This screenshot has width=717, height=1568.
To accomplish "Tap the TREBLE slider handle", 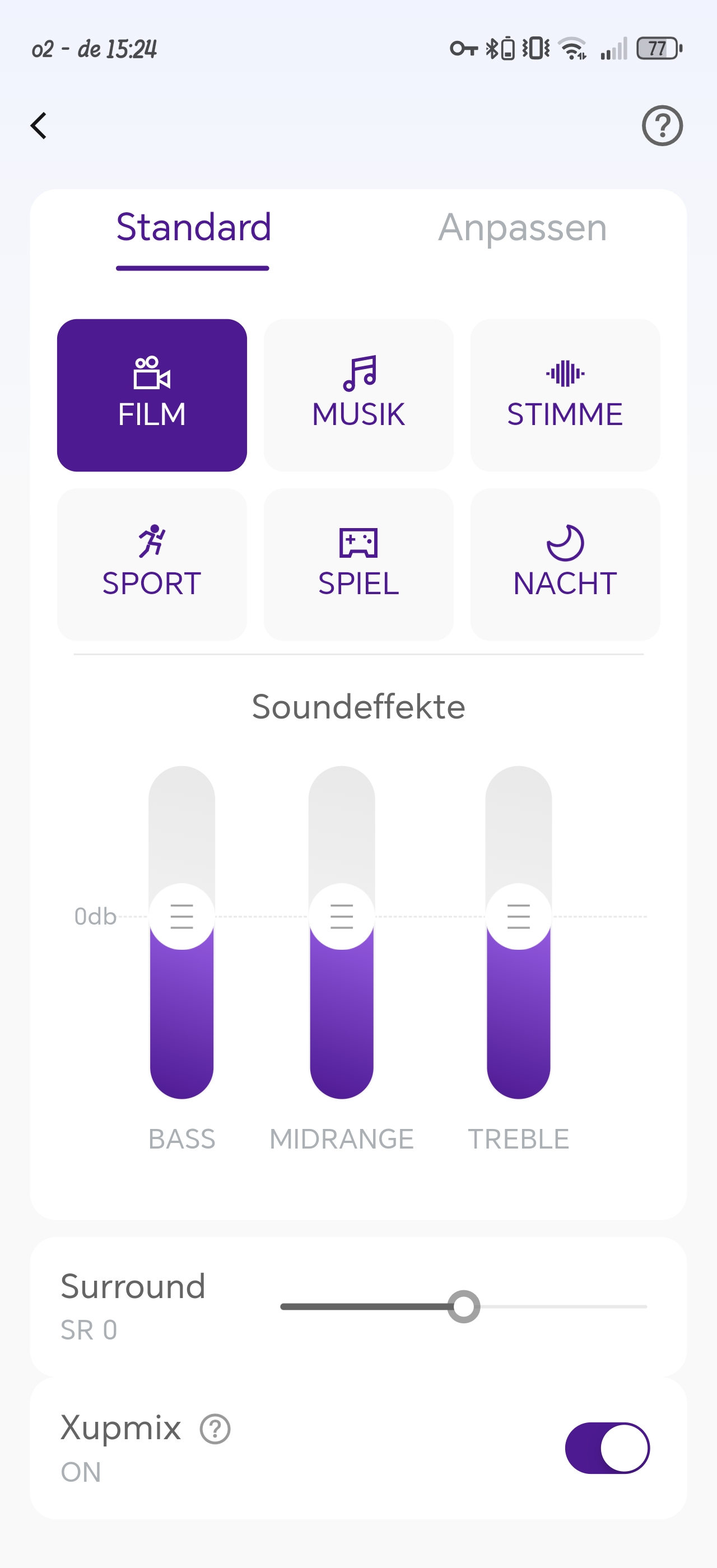I will [x=519, y=916].
